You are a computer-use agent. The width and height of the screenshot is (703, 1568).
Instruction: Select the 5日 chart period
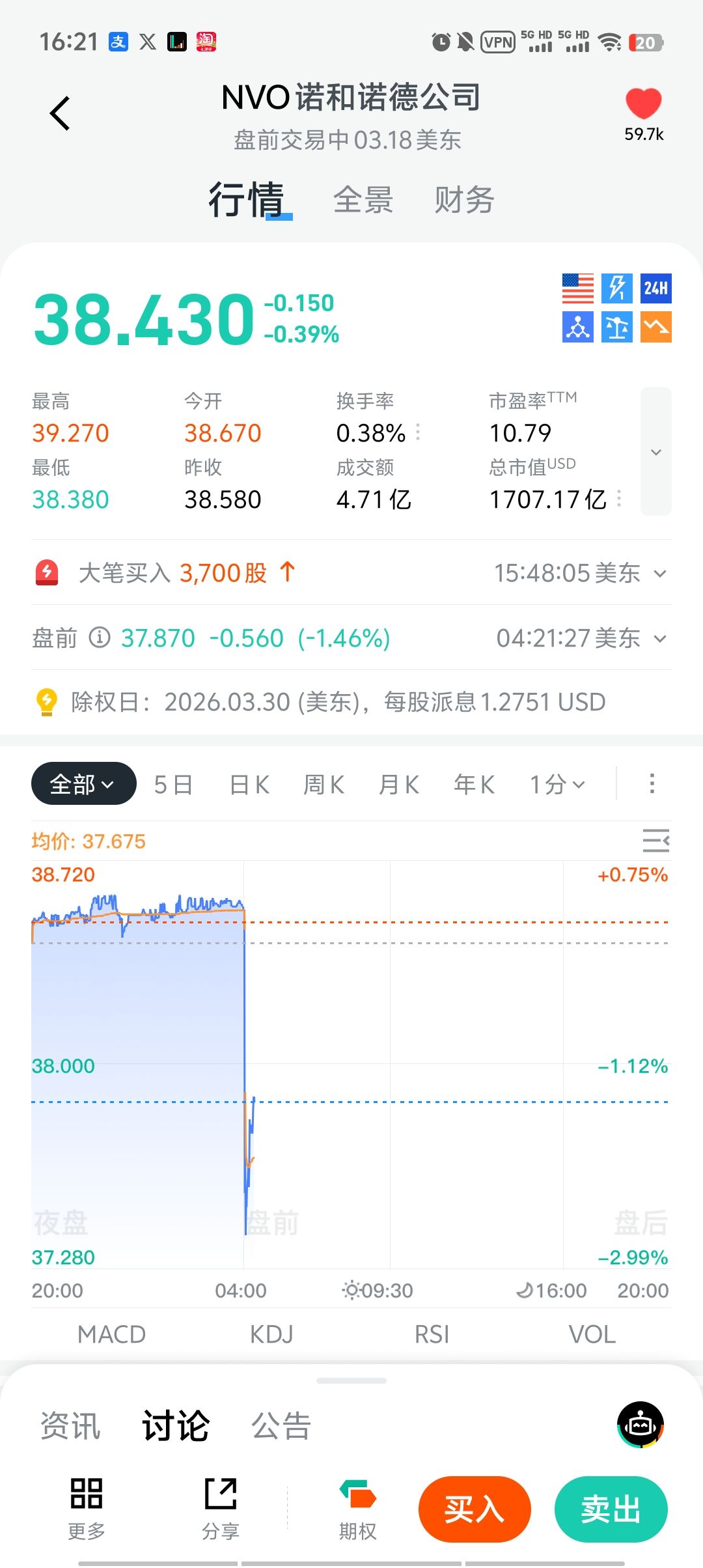(173, 785)
